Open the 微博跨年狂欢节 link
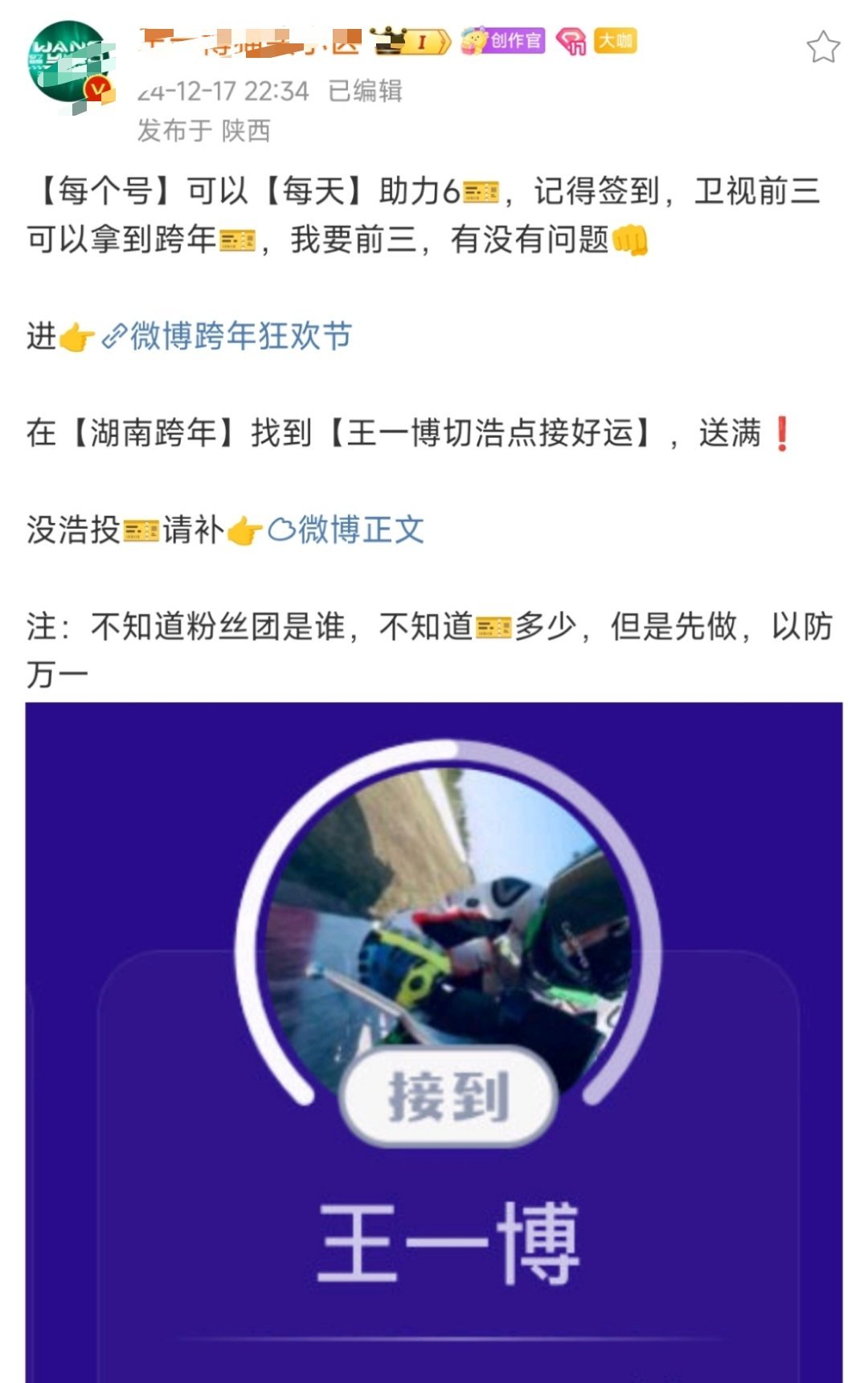This screenshot has width=868, height=1383. (x=240, y=336)
